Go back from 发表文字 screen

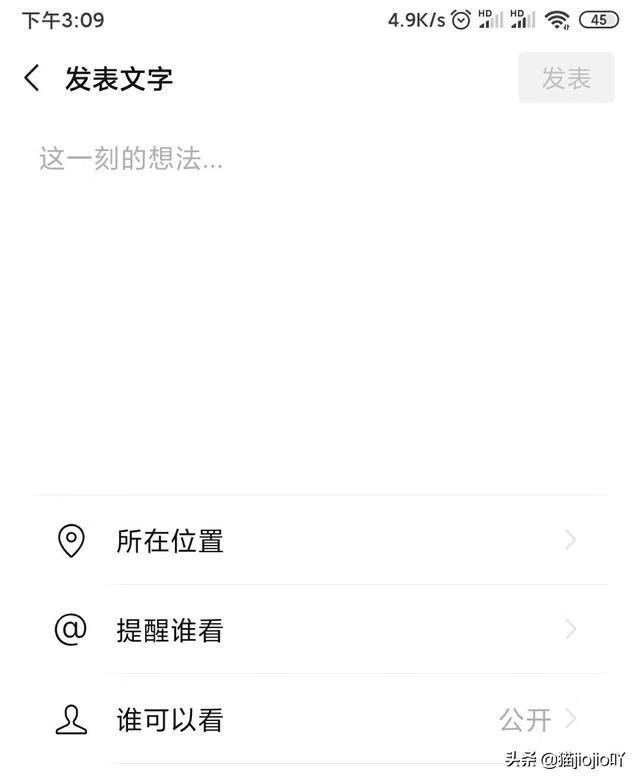point(32,78)
